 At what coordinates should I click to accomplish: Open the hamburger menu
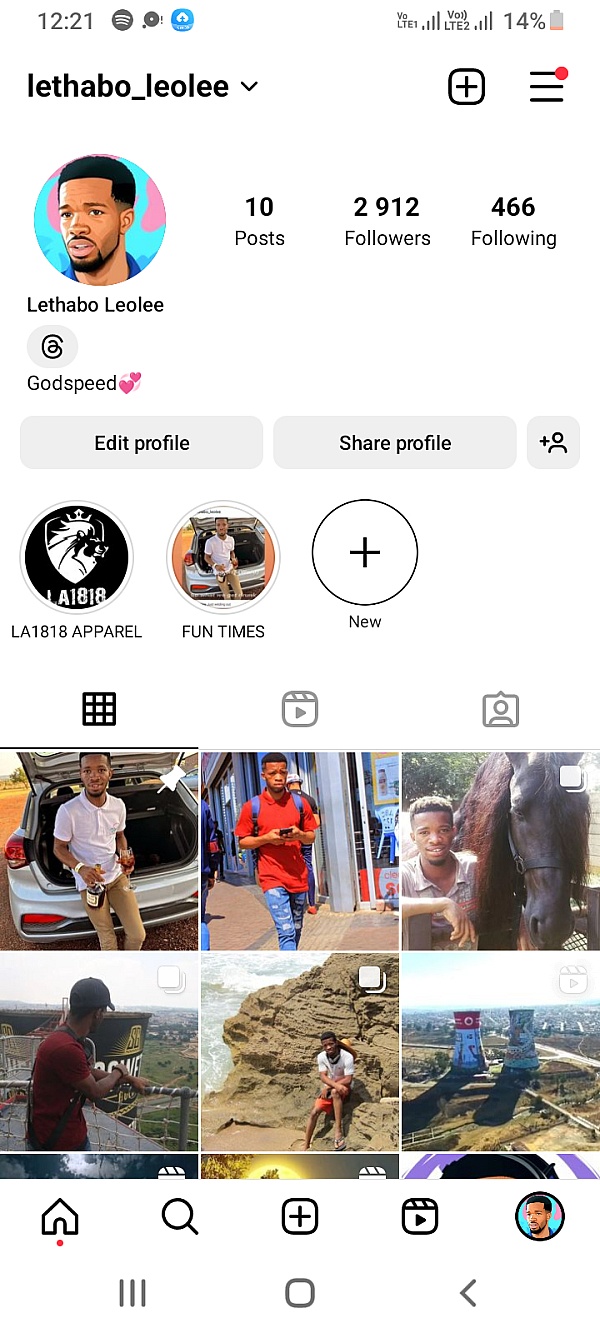click(546, 87)
